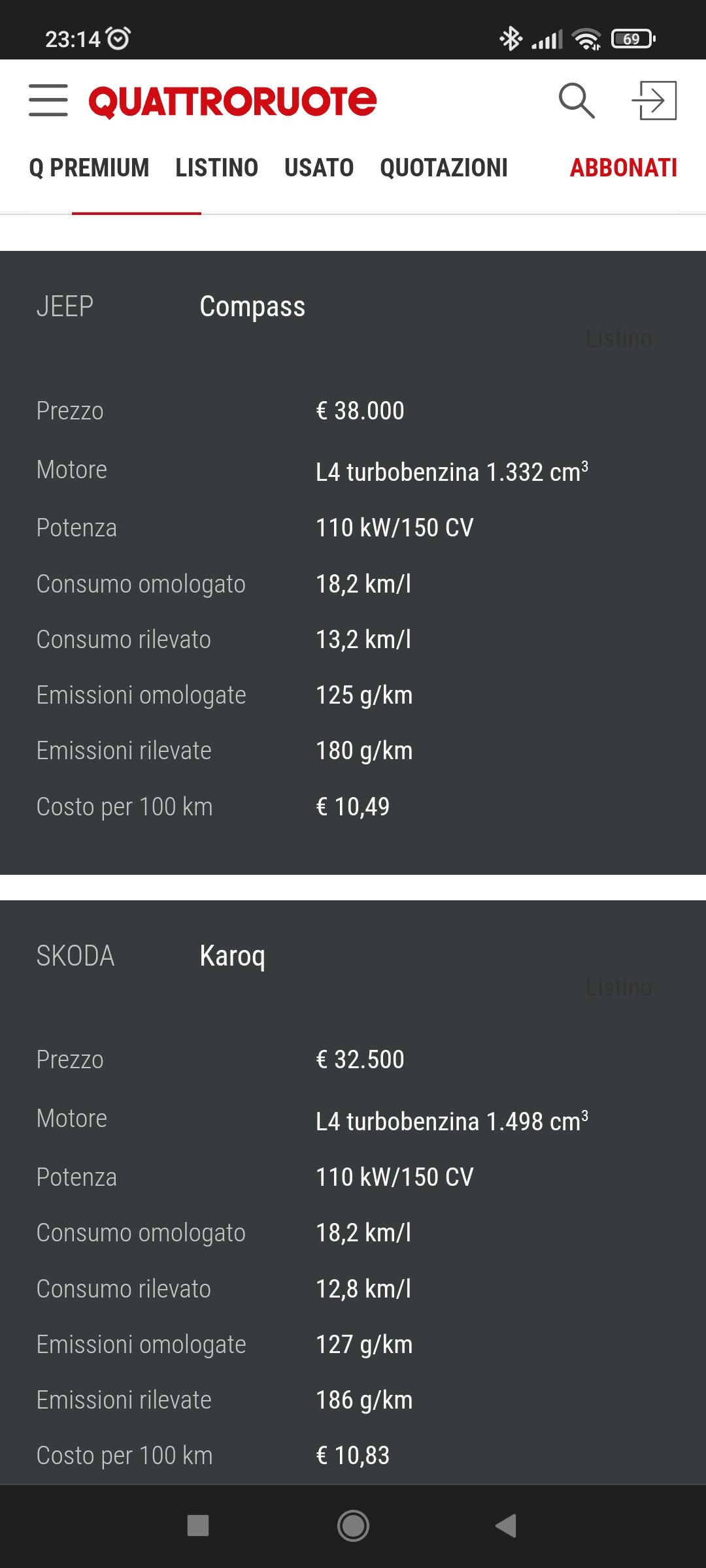Go back with the system back button
The width and height of the screenshot is (706, 1568).
pos(507,1526)
